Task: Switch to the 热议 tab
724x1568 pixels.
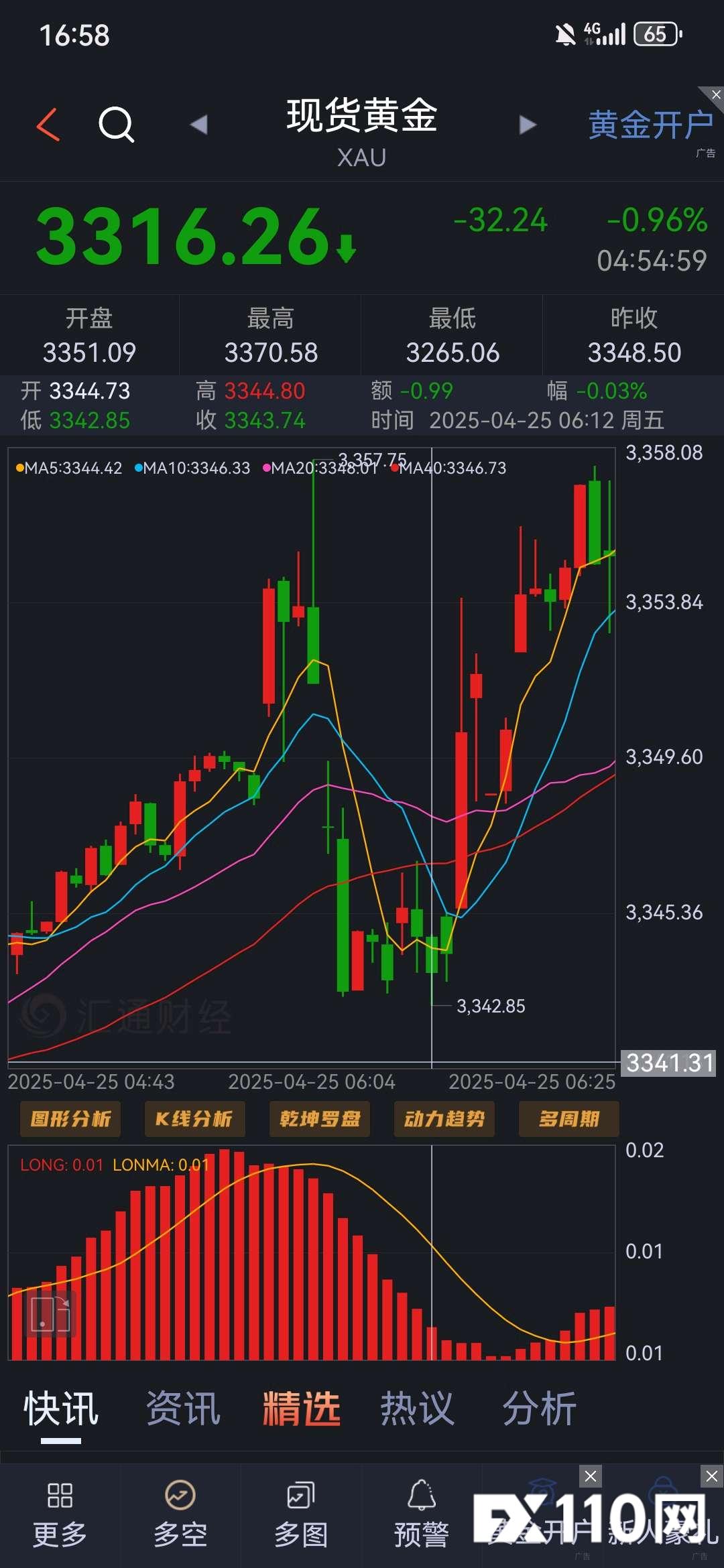Action: [417, 1409]
